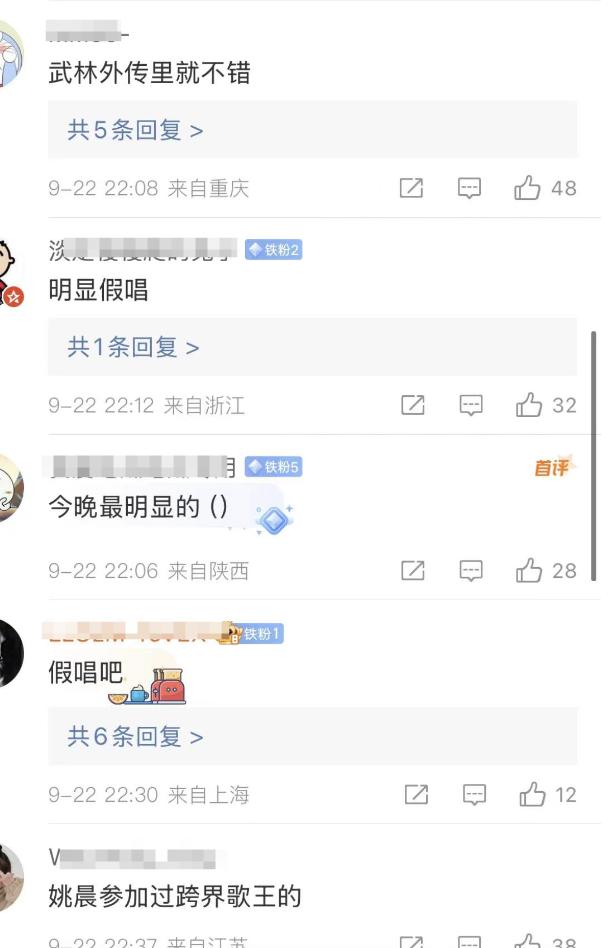
Task: Like the comment 今晚最明显的
Action: click(529, 571)
